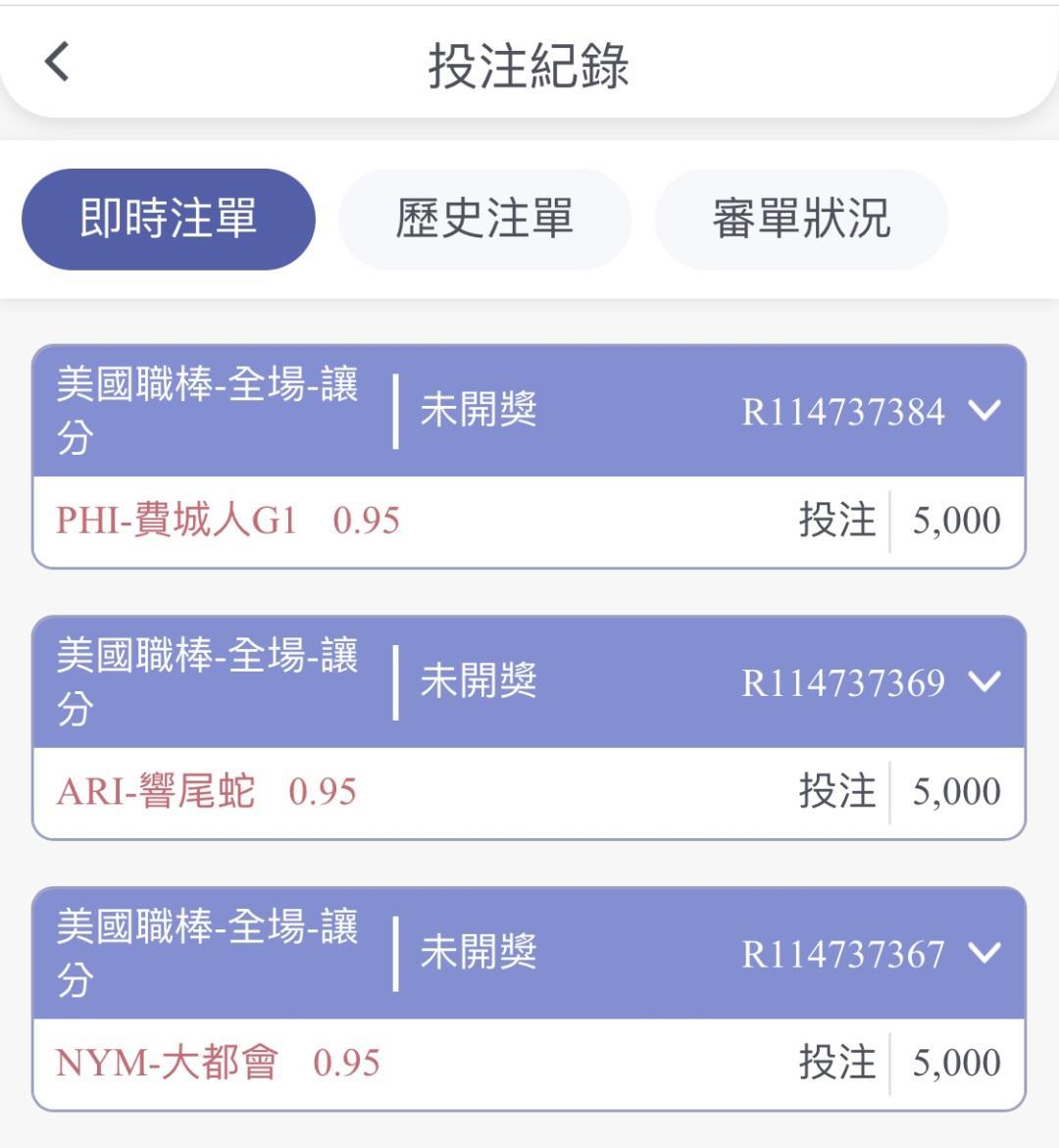Expand bet R114737369 details
Viewport: 1059px width, 1148px height.
[x=983, y=682]
